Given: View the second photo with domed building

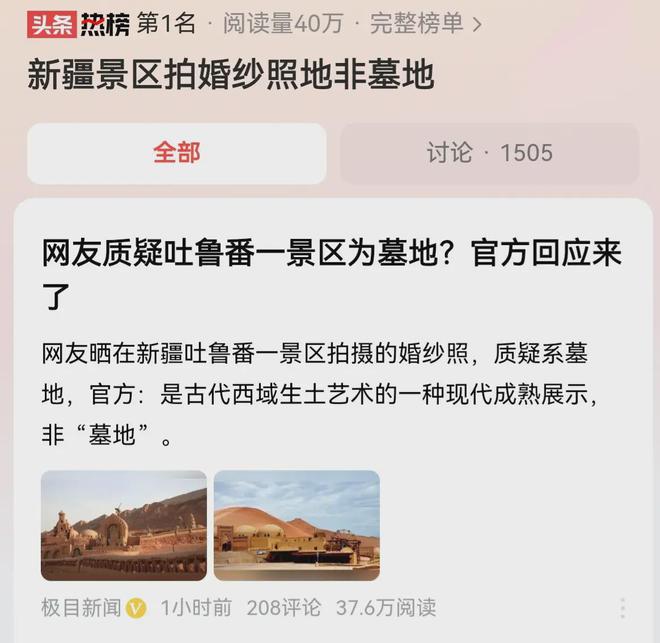Looking at the screenshot, I should point(297,525).
